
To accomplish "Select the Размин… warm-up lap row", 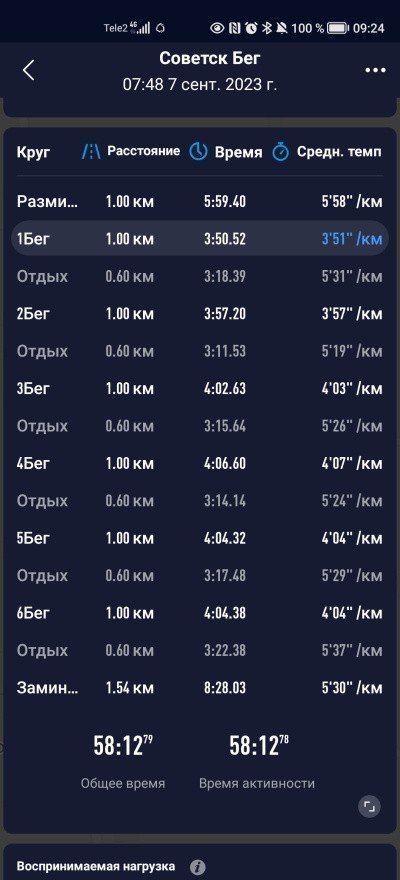I will pyautogui.click(x=200, y=201).
